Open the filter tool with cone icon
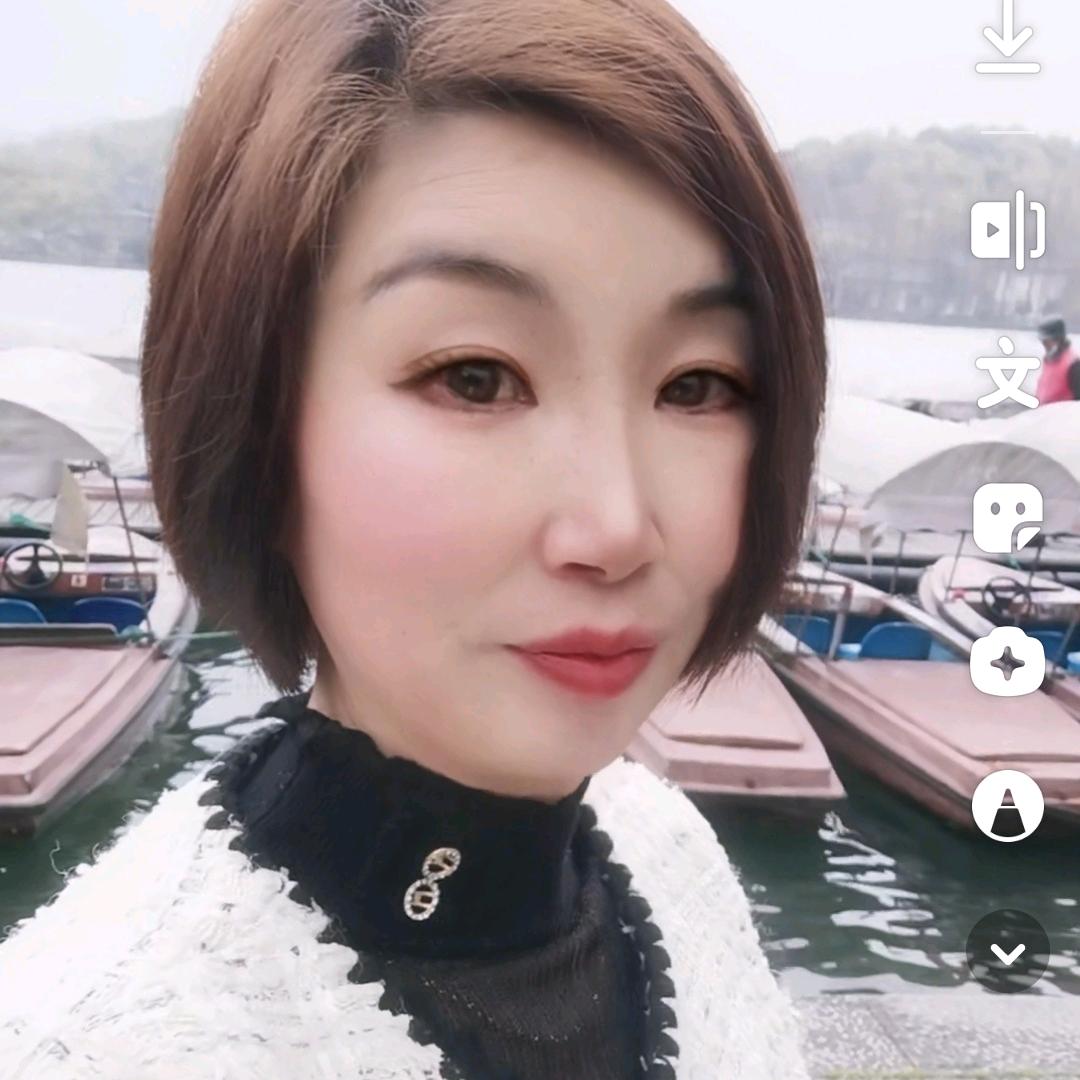Screen dimensions: 1080x1080 [1007, 806]
